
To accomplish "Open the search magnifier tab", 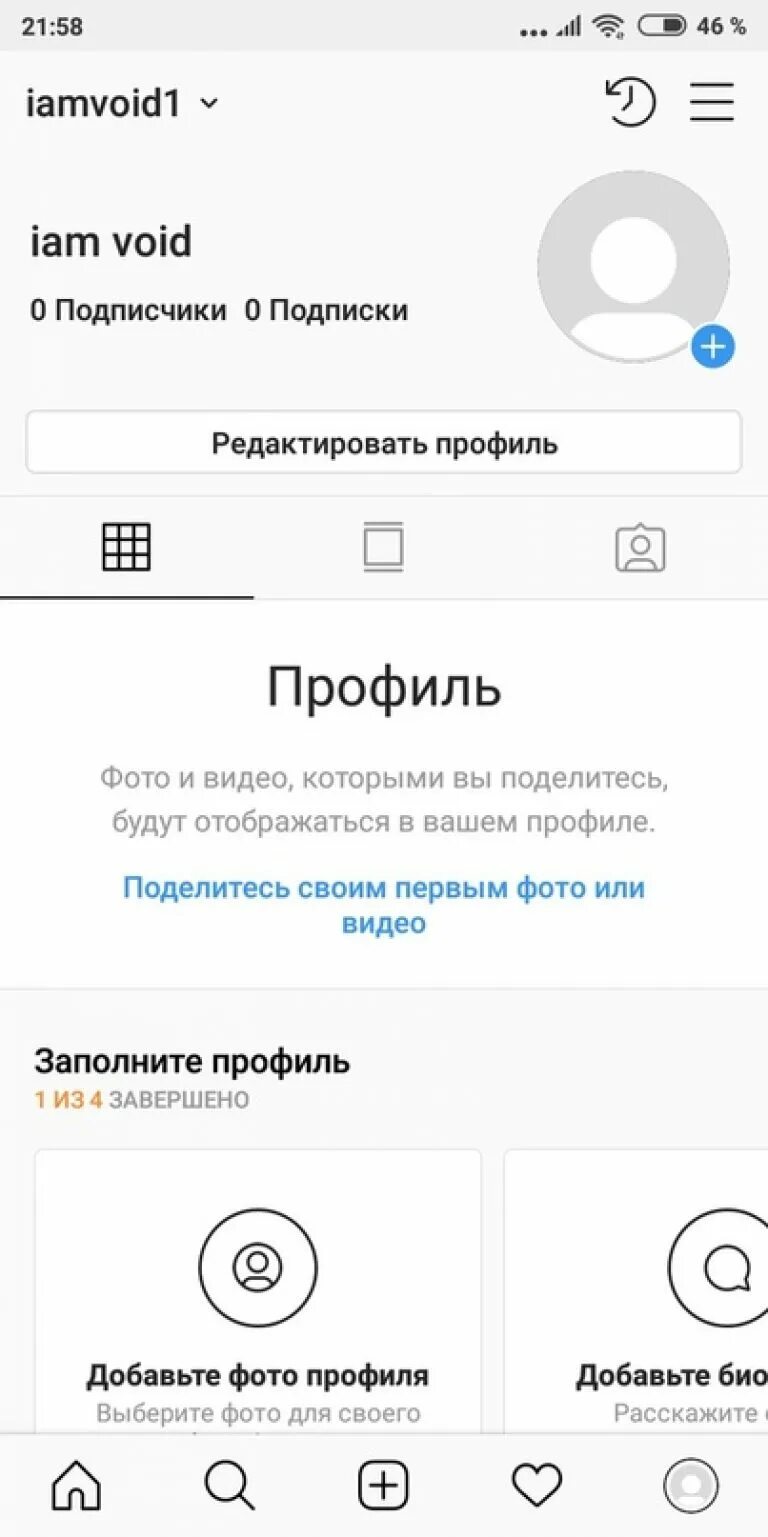I will pos(230,1485).
